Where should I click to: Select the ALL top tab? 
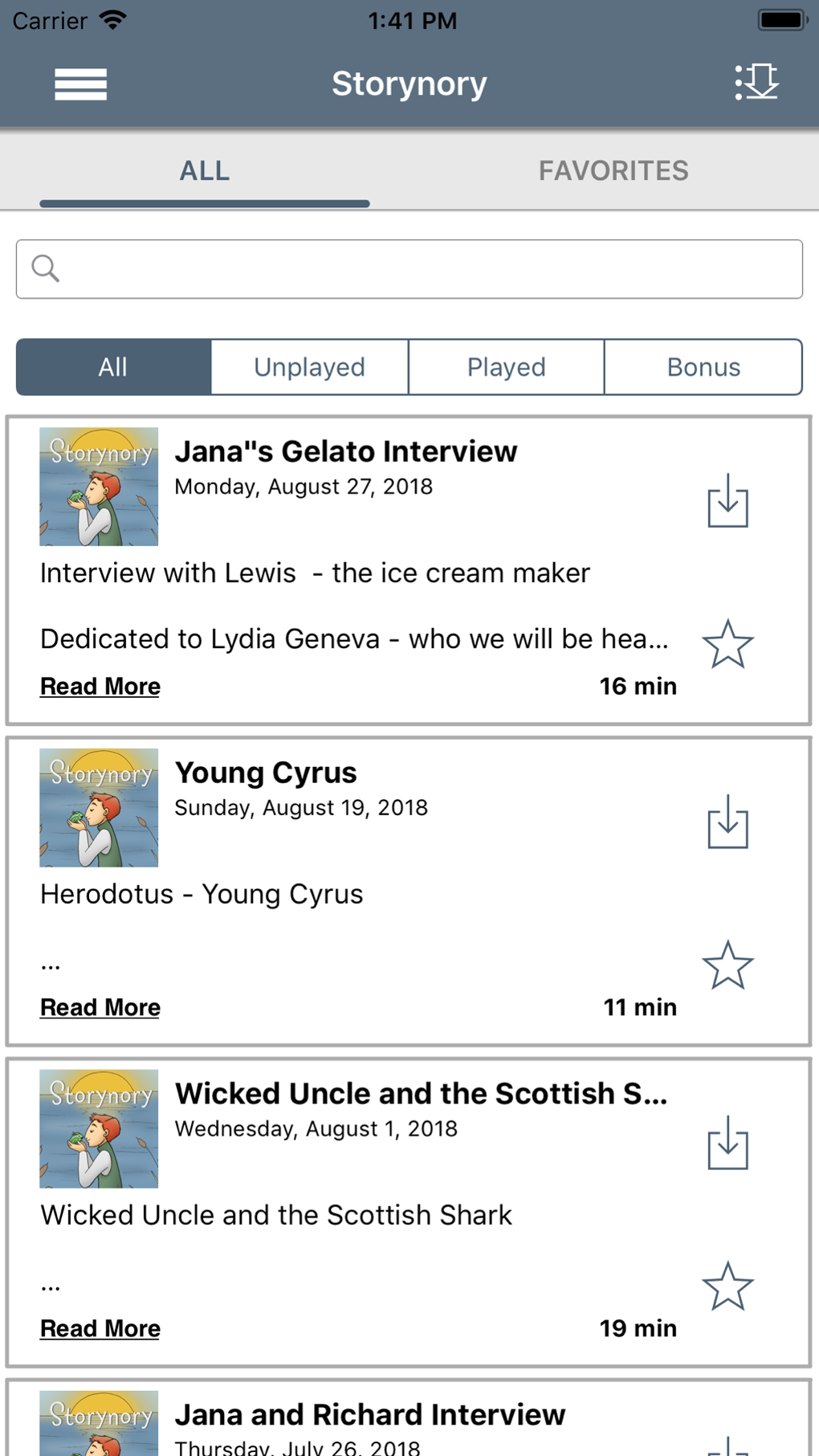[205, 170]
